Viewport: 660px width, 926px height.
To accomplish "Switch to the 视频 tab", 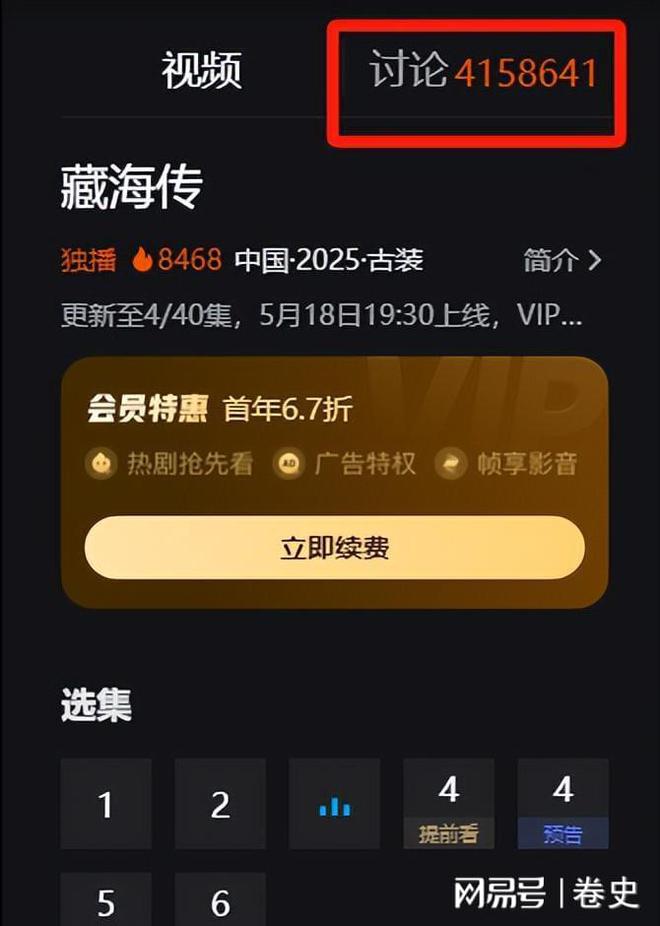I will (x=201, y=71).
